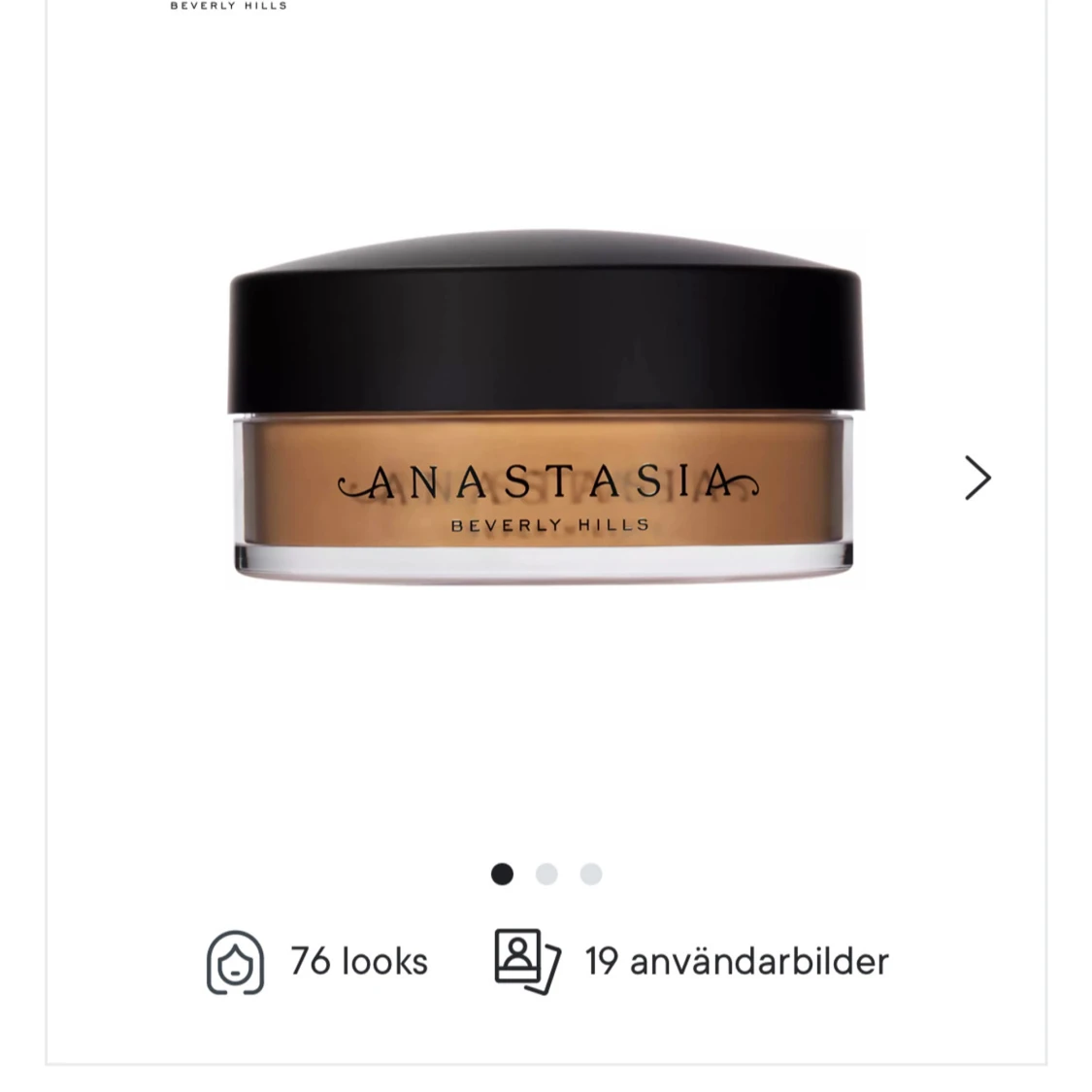Viewport: 1092px width, 1092px height.
Task: Open the Anastasia powder product image
Action: [x=545, y=408]
